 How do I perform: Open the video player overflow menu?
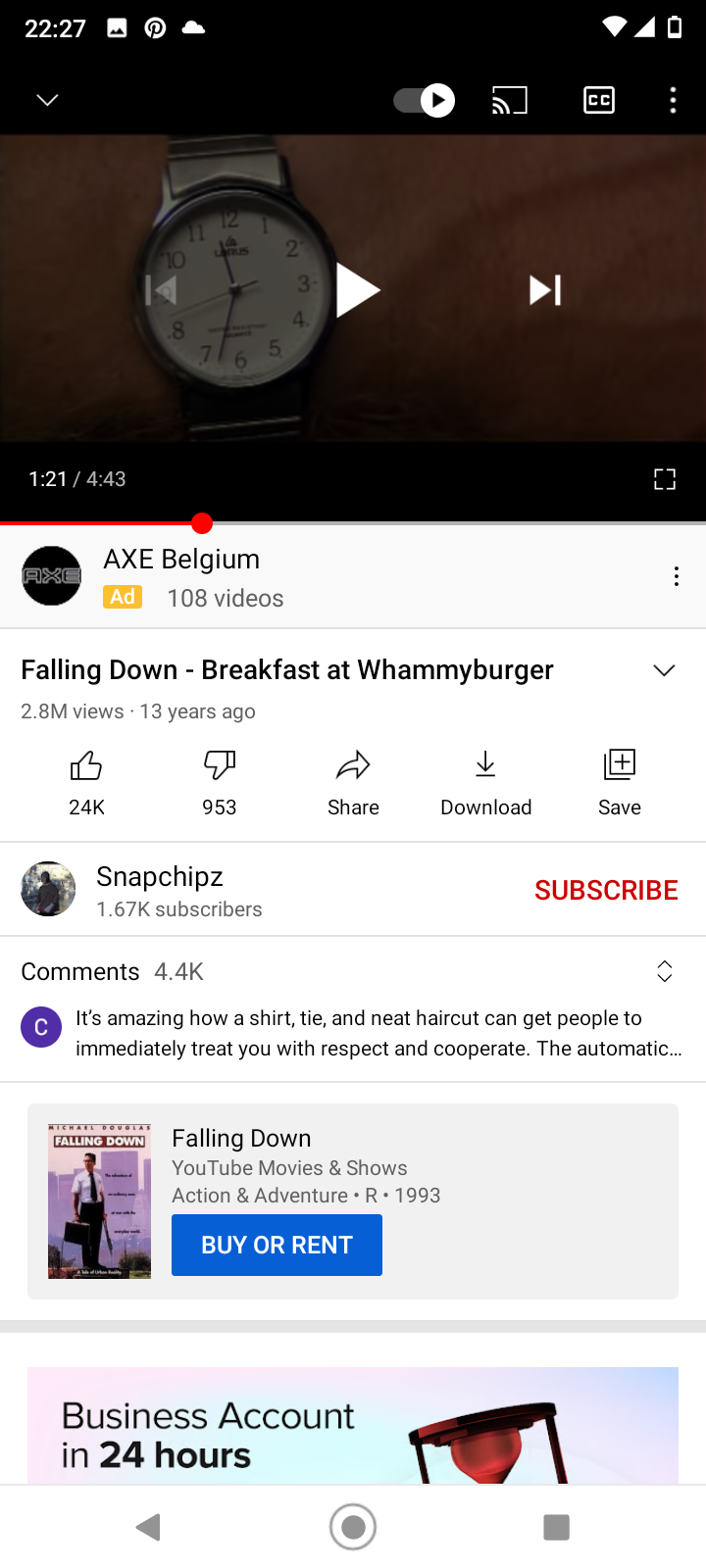pyautogui.click(x=673, y=100)
